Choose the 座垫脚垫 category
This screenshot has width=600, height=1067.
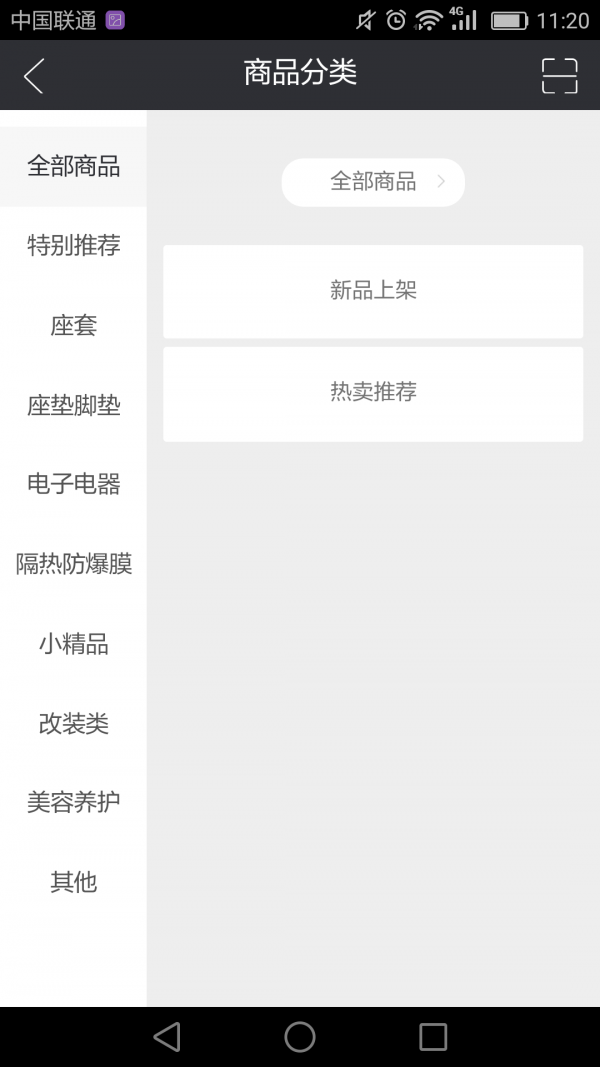pyautogui.click(x=73, y=405)
